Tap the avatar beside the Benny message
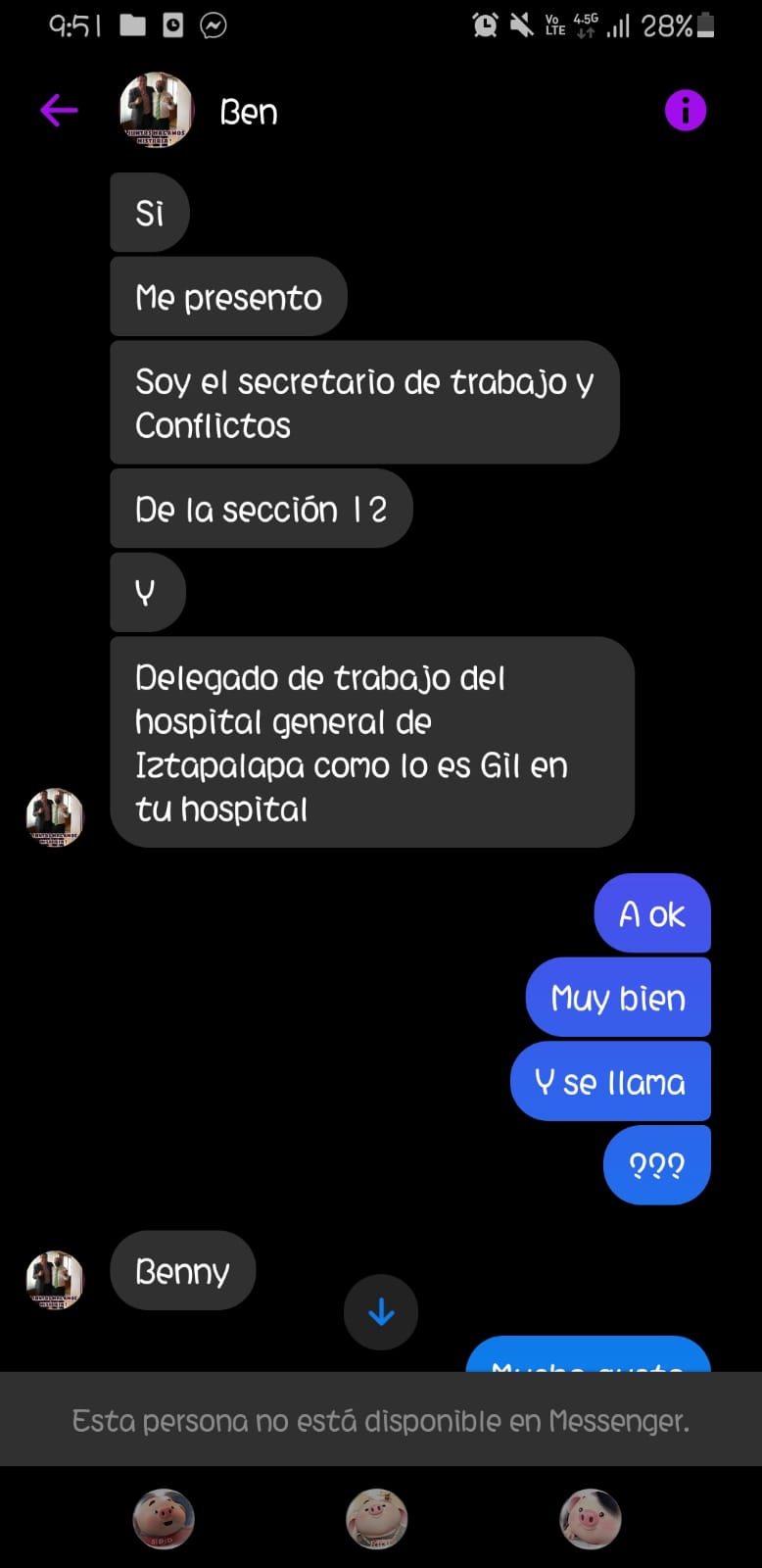The image size is (762, 1568). click(x=55, y=1280)
